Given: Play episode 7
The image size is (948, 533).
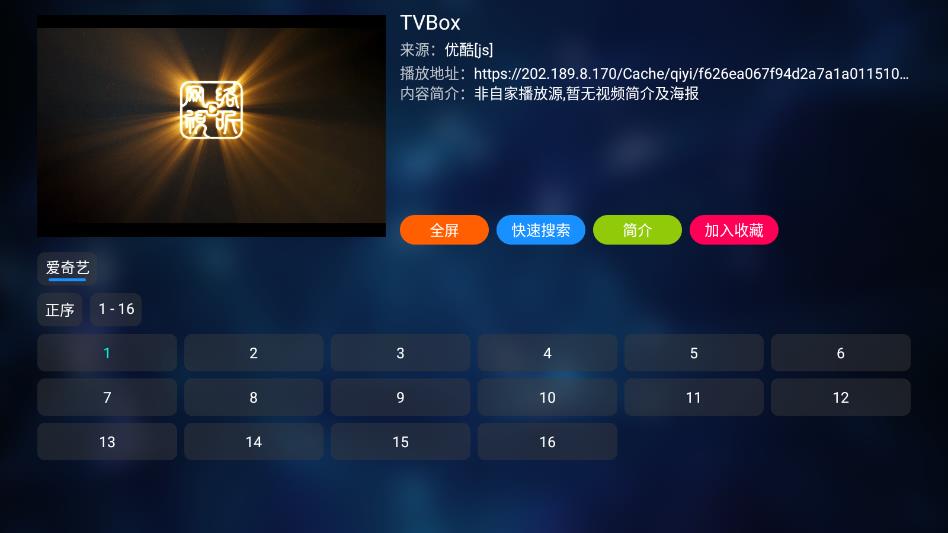Looking at the screenshot, I should pos(107,397).
